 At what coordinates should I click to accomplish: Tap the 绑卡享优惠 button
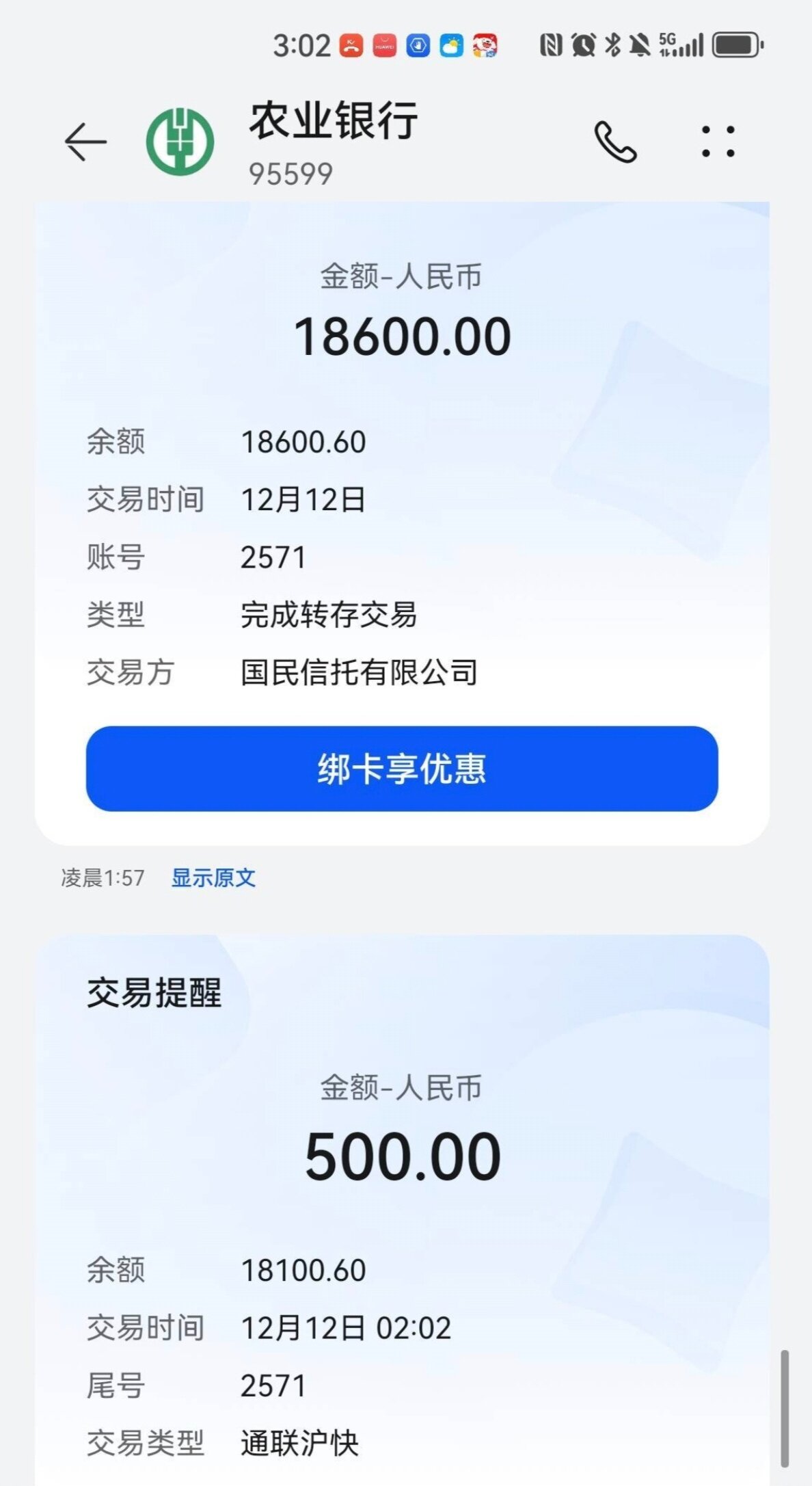point(402,769)
